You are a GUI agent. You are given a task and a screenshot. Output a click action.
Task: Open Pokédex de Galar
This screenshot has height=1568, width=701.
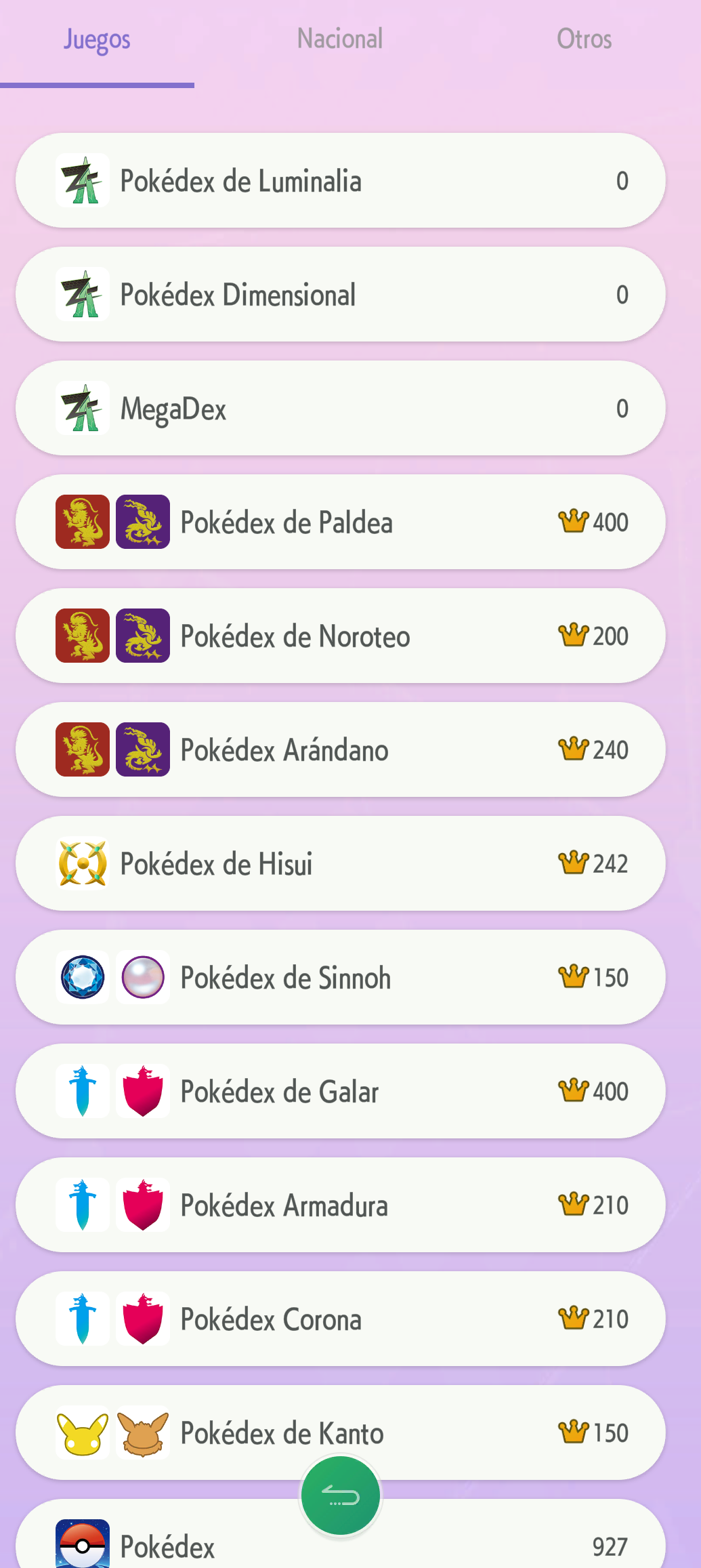coord(340,1092)
